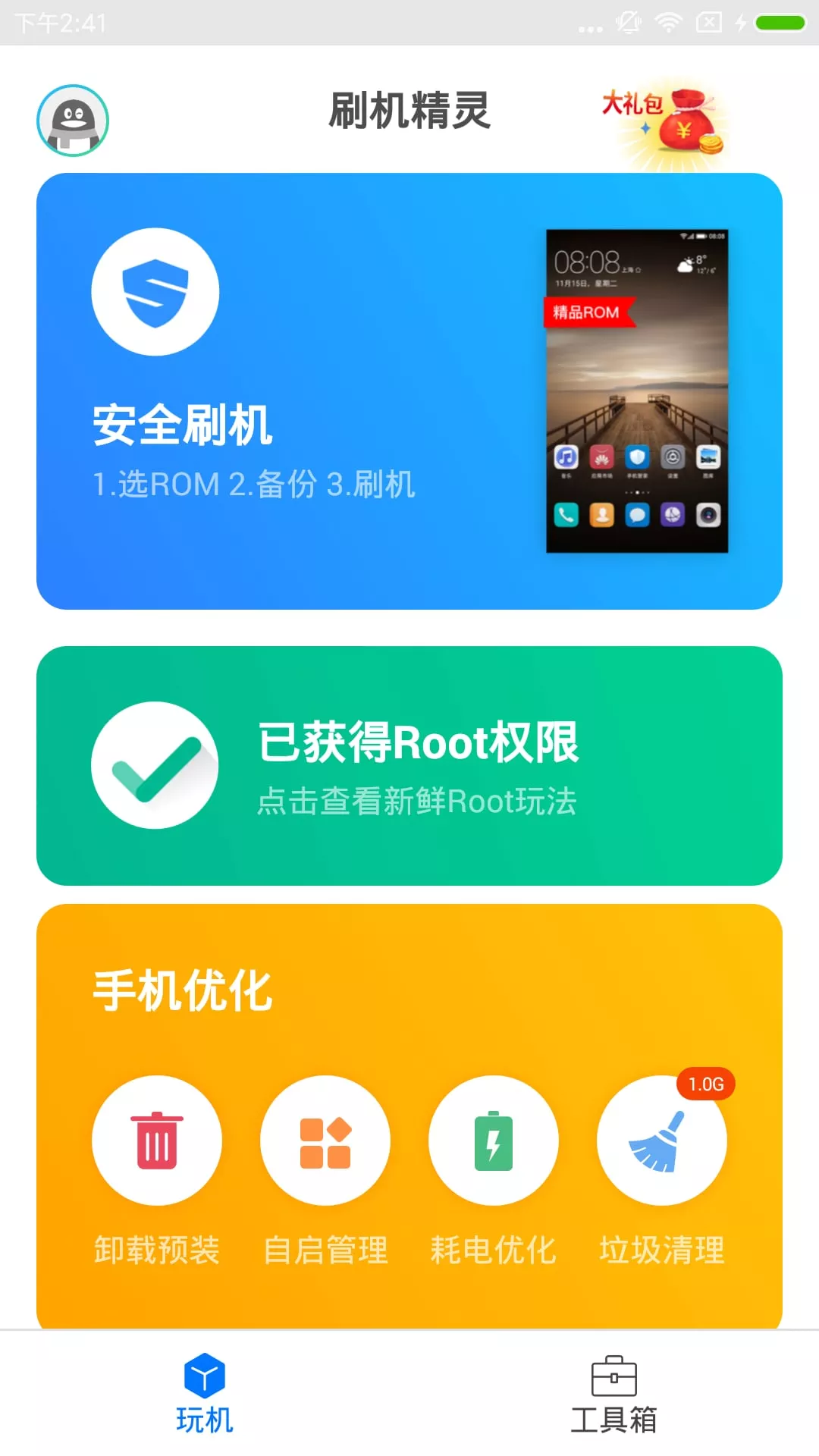Open the 精品ROM phone preview
The height and width of the screenshot is (1456, 819).
[635, 391]
